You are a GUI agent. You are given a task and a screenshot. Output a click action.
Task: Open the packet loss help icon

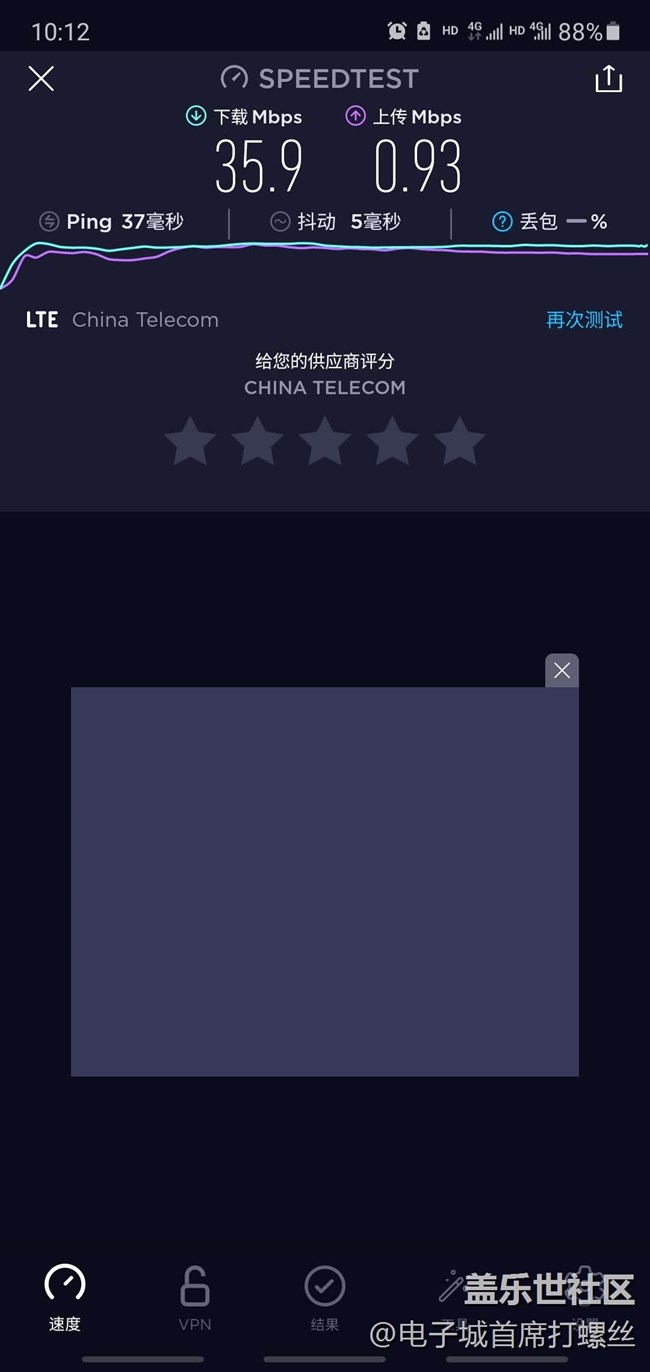coord(502,222)
